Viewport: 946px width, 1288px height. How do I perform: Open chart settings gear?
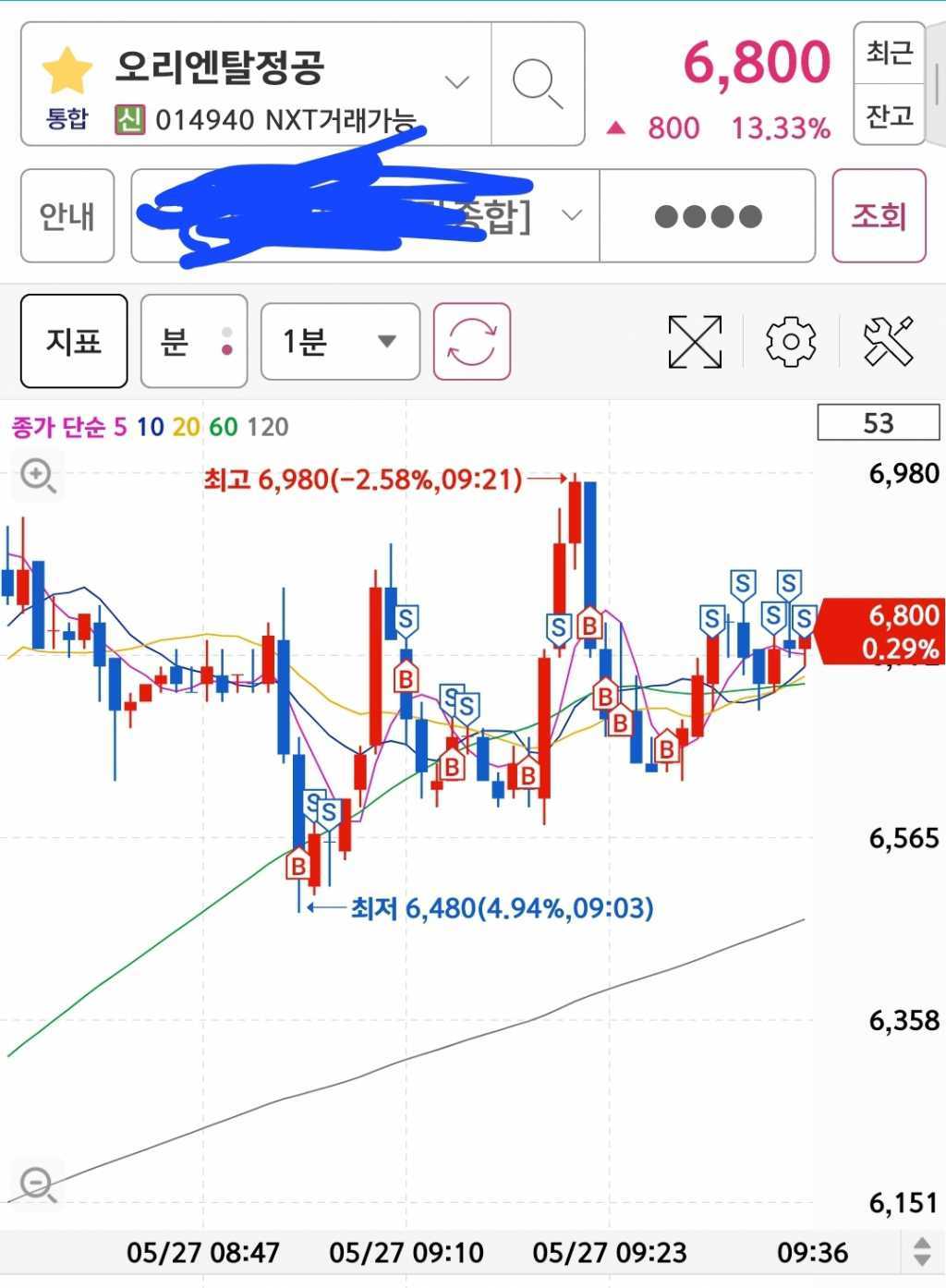point(791,342)
